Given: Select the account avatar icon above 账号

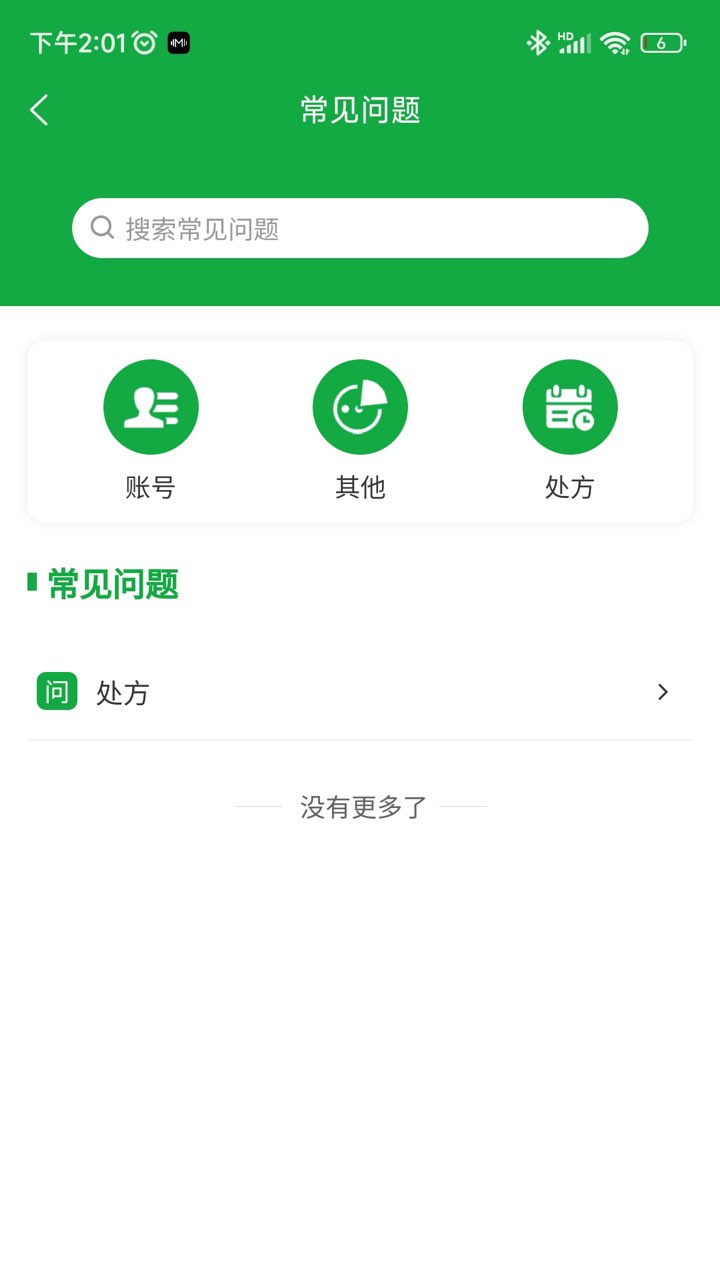Looking at the screenshot, I should tap(151, 406).
